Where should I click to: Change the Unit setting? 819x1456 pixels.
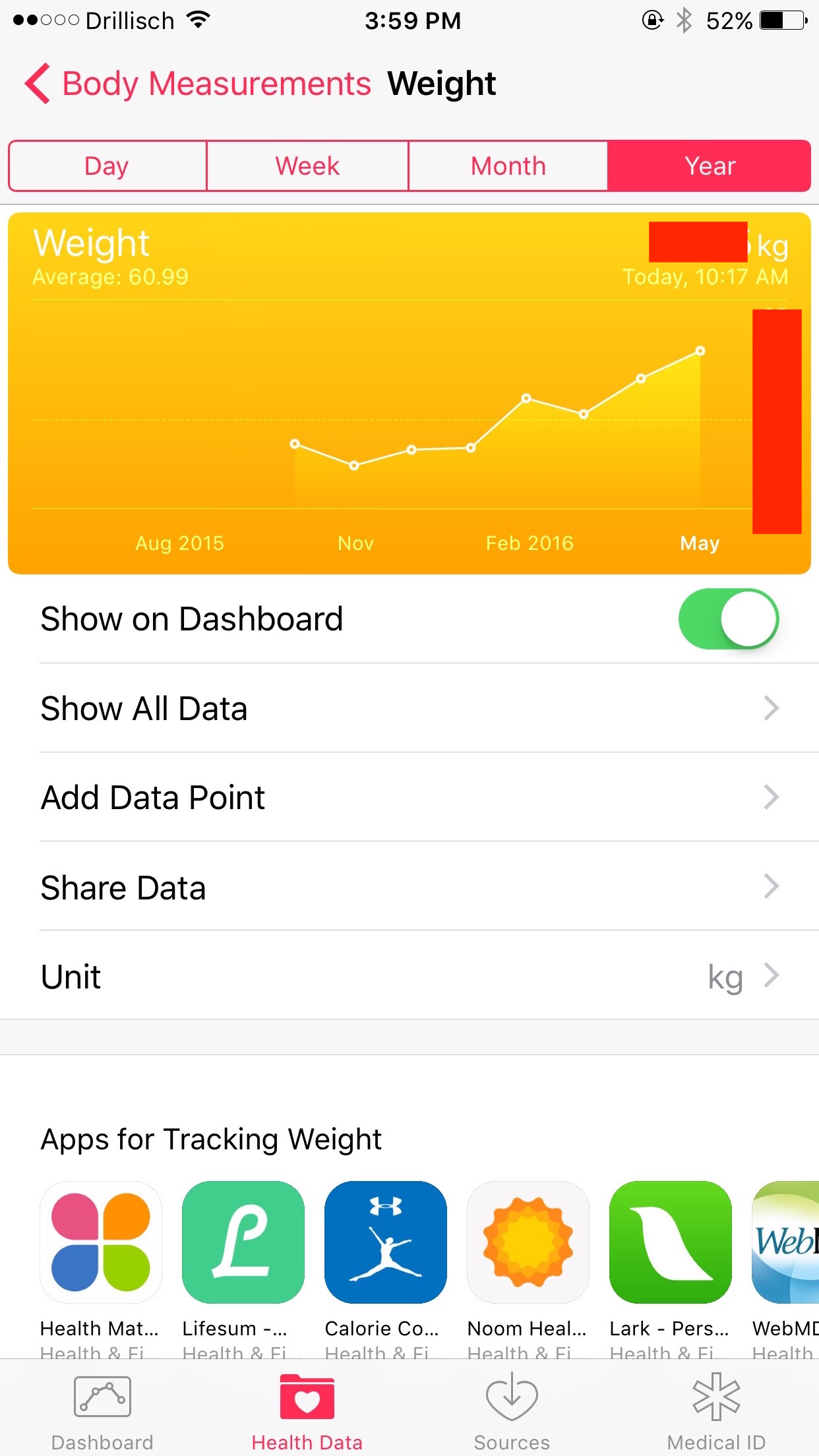pyautogui.click(x=409, y=975)
